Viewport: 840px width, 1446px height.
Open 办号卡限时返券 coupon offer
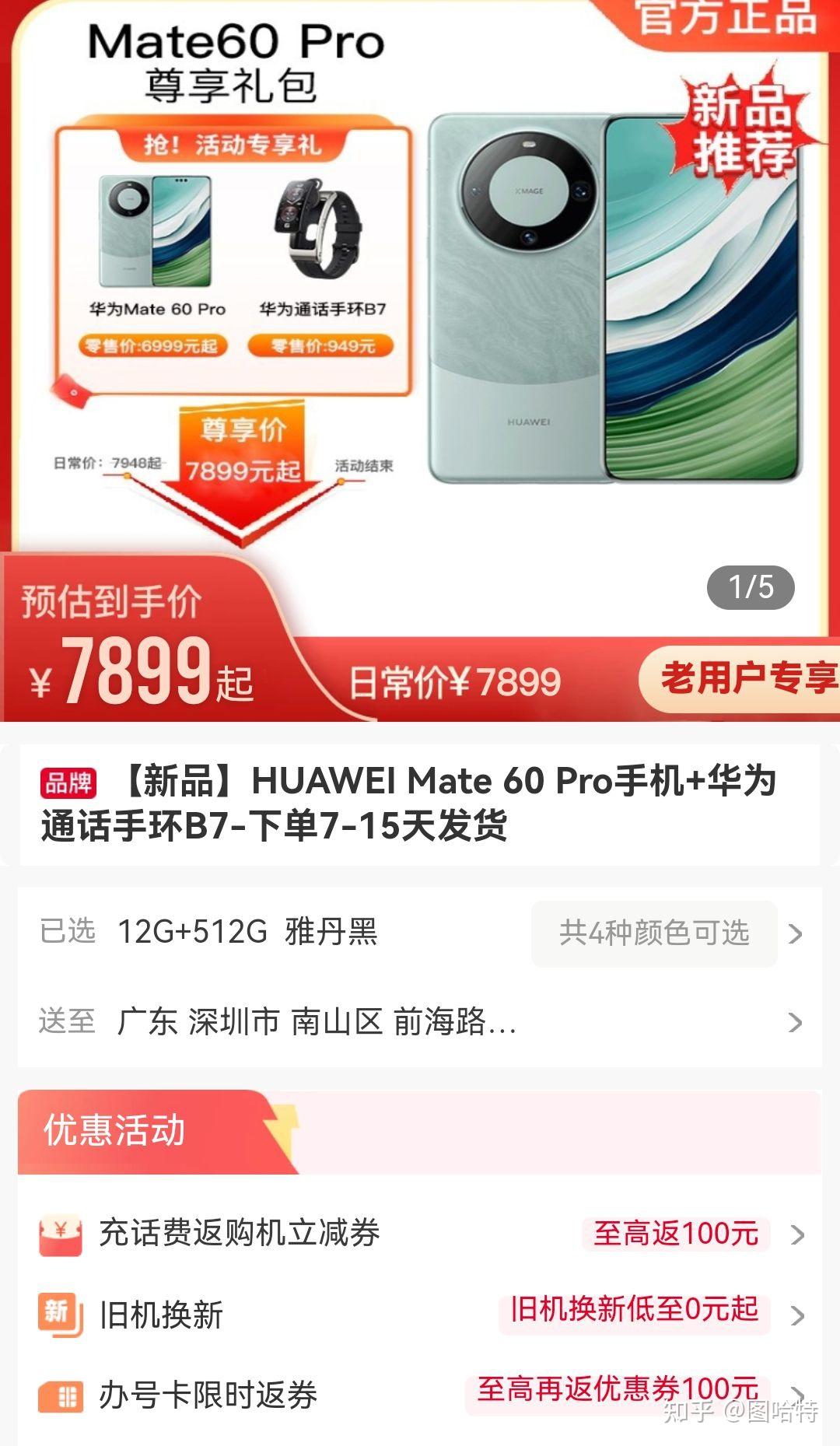pyautogui.click(x=420, y=1395)
